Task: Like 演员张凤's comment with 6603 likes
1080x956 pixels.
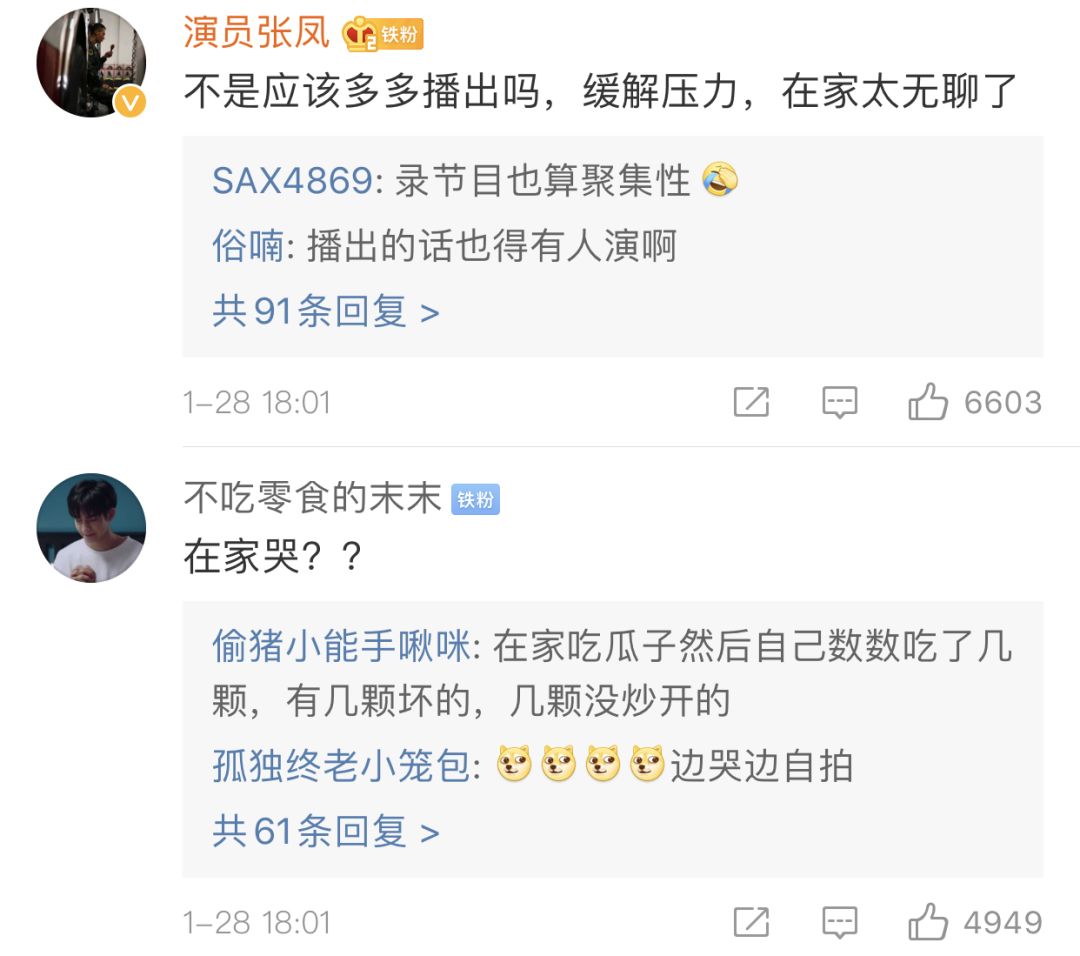Action: pyautogui.click(x=928, y=403)
